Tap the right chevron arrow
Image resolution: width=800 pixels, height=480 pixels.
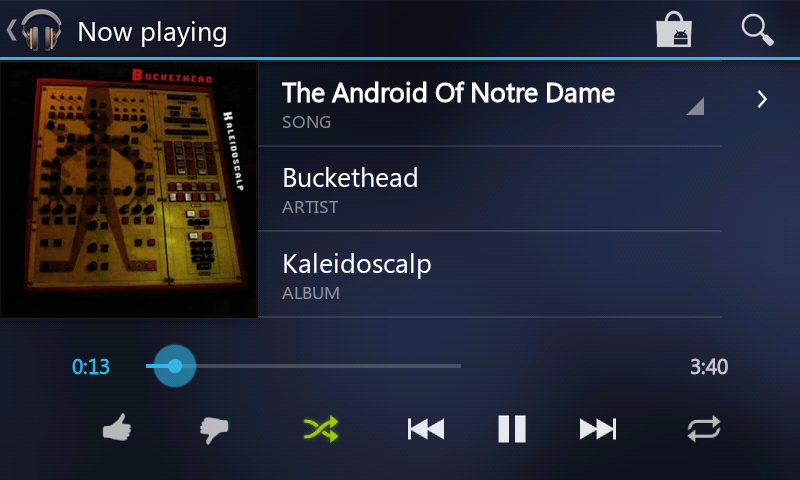pyautogui.click(x=762, y=99)
